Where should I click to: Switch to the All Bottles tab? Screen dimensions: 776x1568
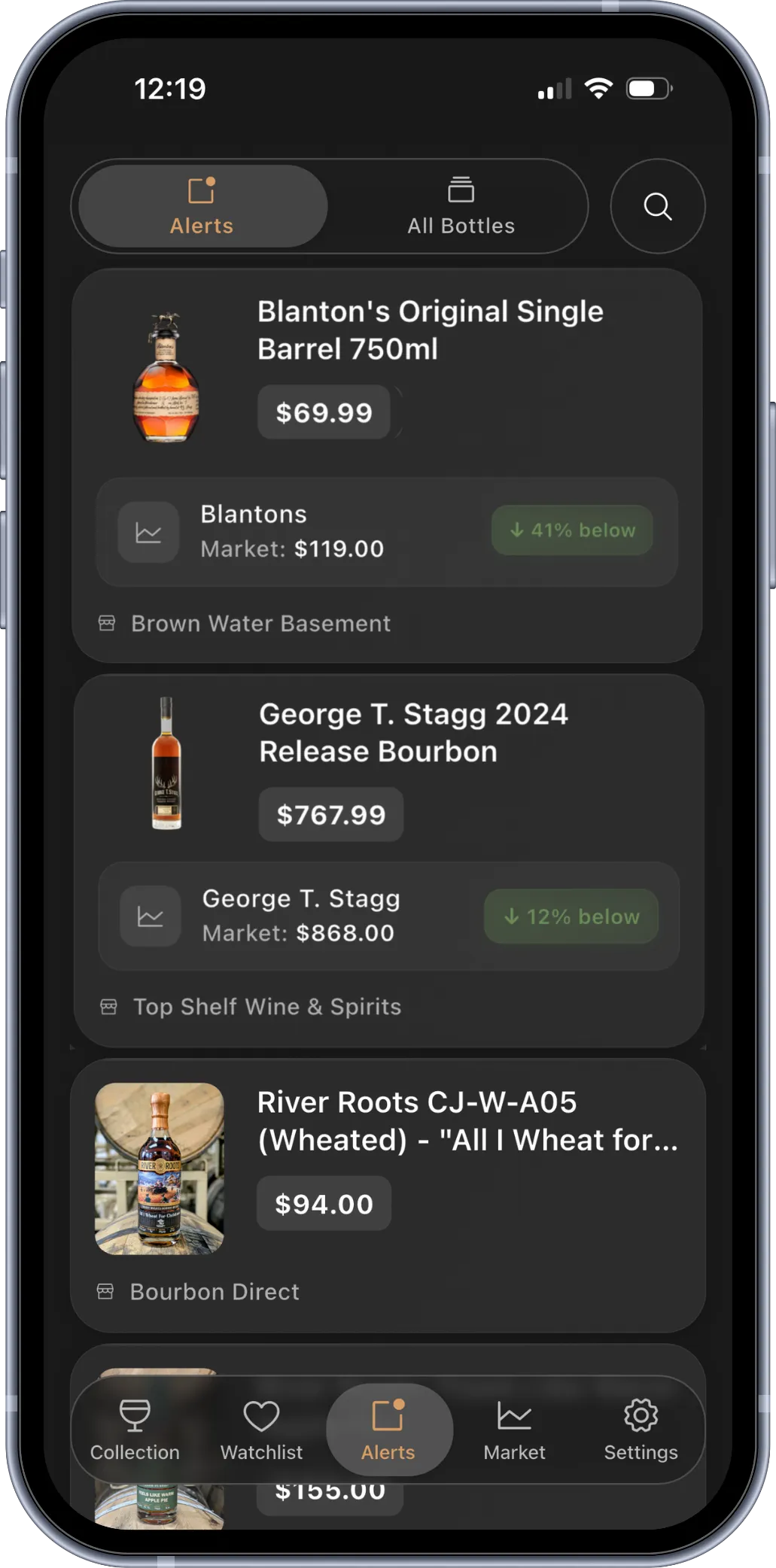pyautogui.click(x=461, y=206)
